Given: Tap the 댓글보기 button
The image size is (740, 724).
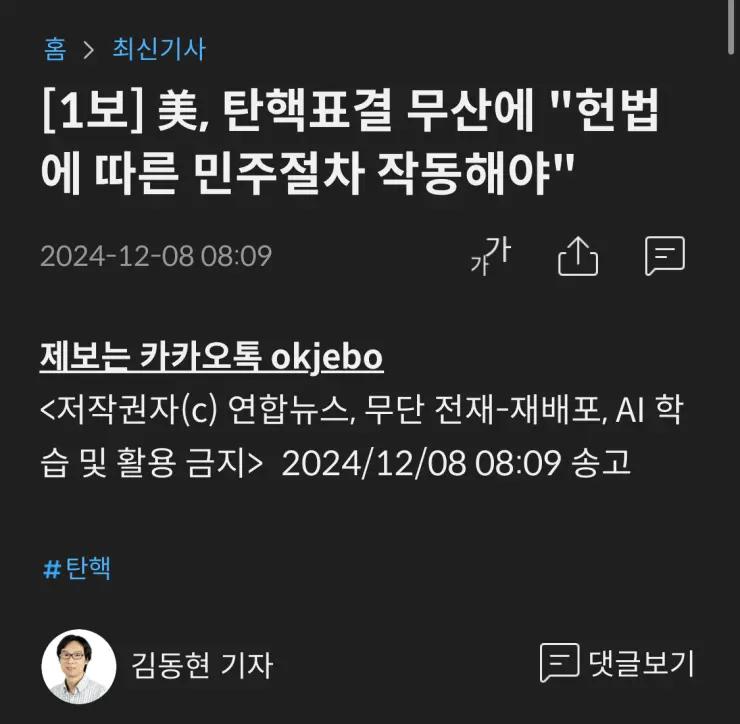Looking at the screenshot, I should point(617,663).
